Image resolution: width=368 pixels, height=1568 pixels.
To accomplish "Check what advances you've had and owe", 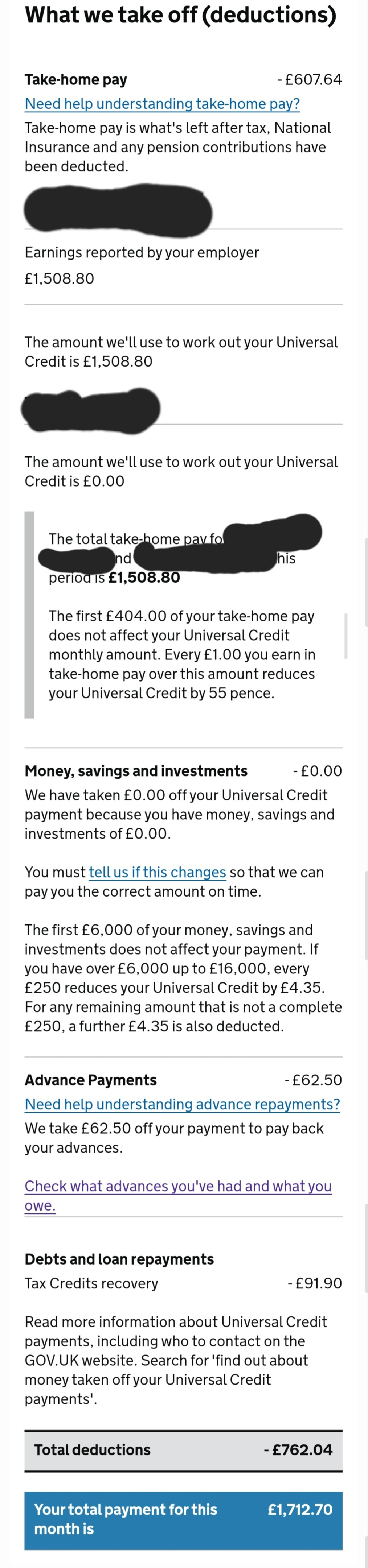I will [x=178, y=1186].
